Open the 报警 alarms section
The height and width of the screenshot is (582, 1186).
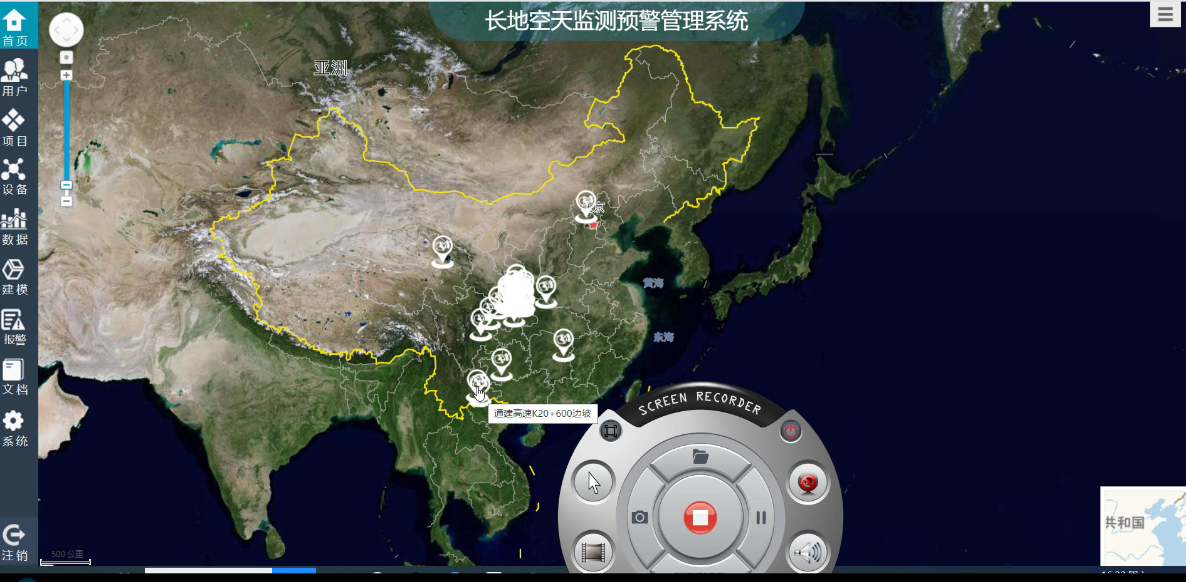coord(15,326)
